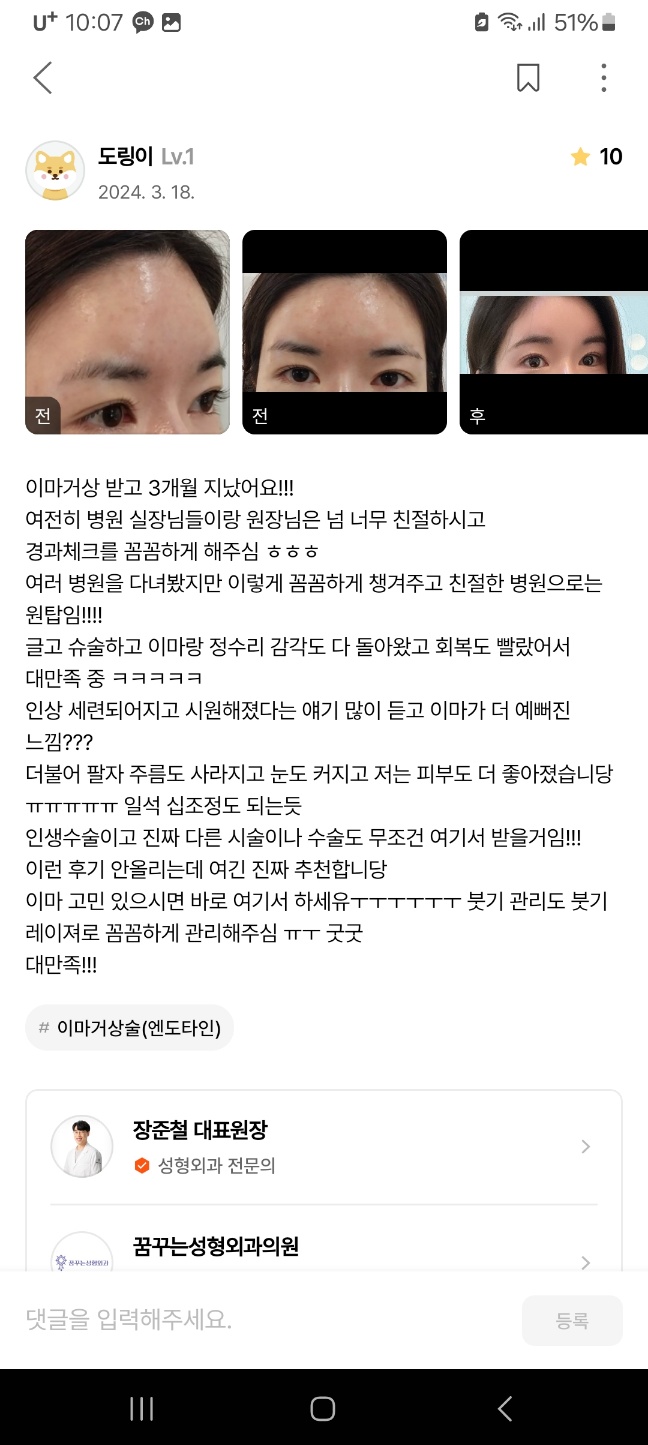Open the three-dot overflow menu
648x1445 pixels.
pyautogui.click(x=603, y=78)
